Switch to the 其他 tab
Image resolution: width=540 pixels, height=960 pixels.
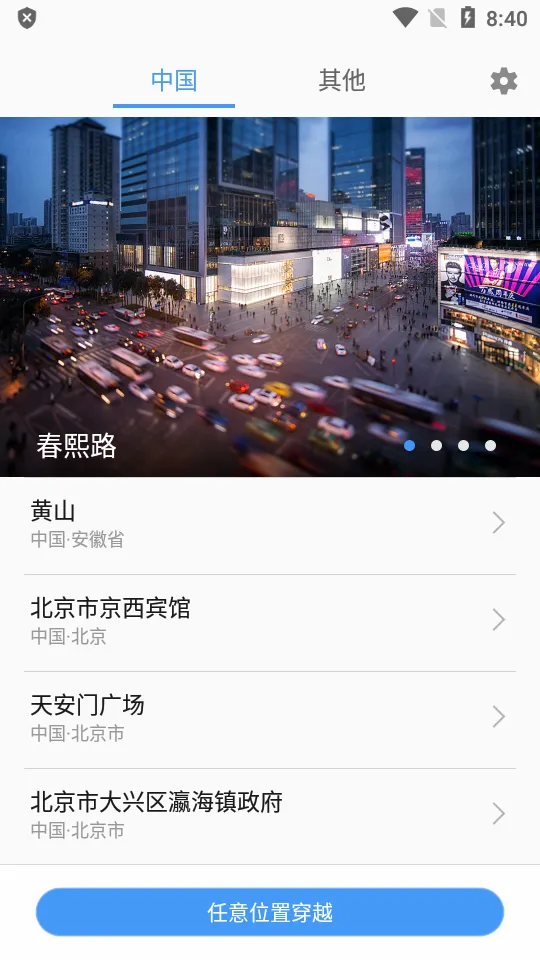point(342,80)
